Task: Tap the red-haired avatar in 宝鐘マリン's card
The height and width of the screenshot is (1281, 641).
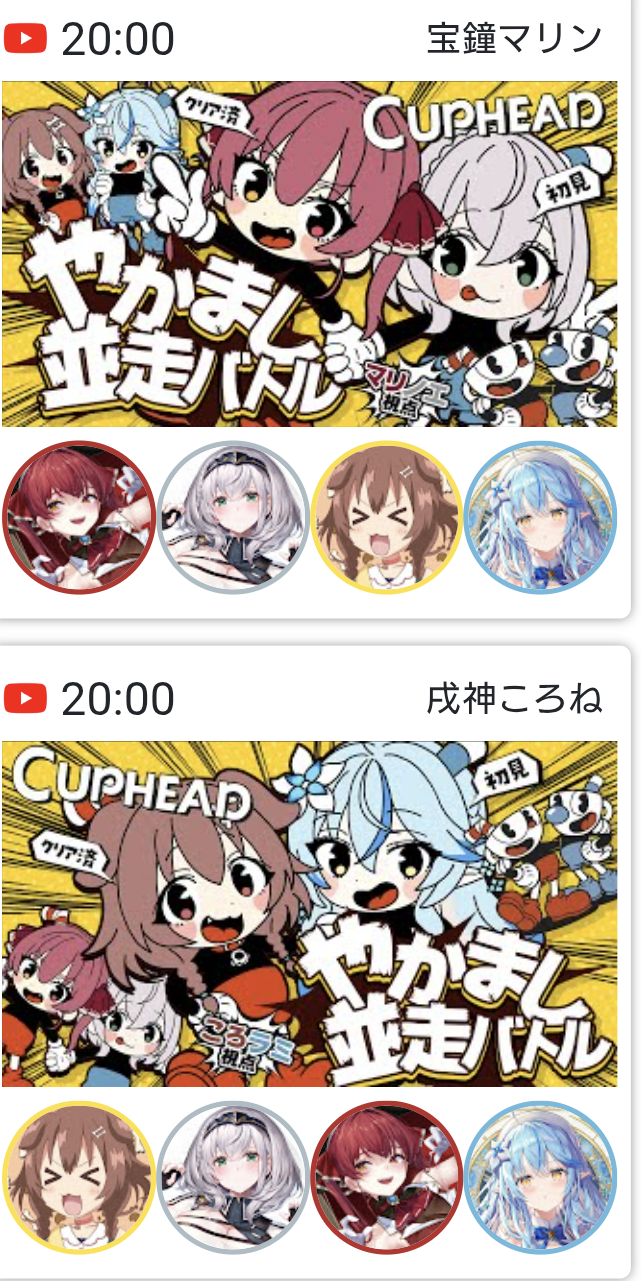Action: coord(79,518)
